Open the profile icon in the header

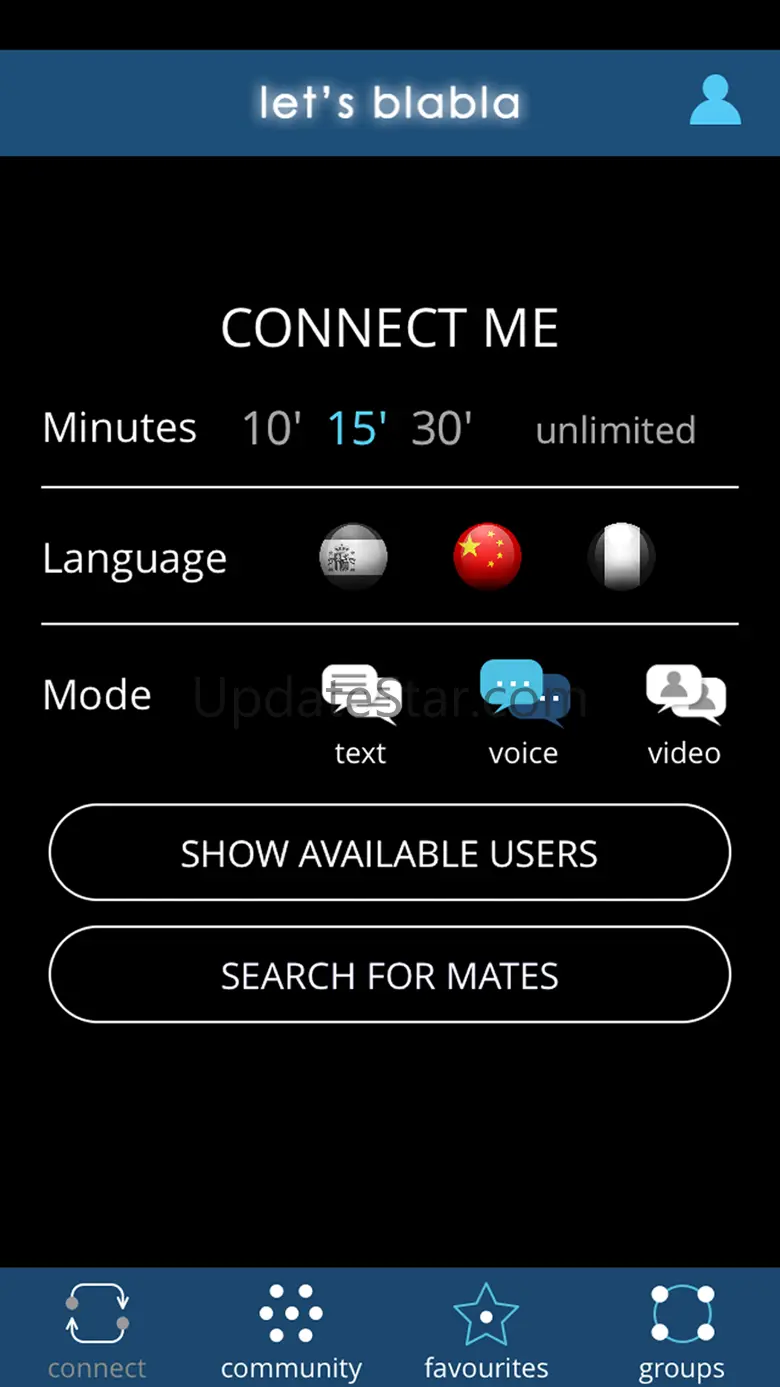[x=715, y=101]
